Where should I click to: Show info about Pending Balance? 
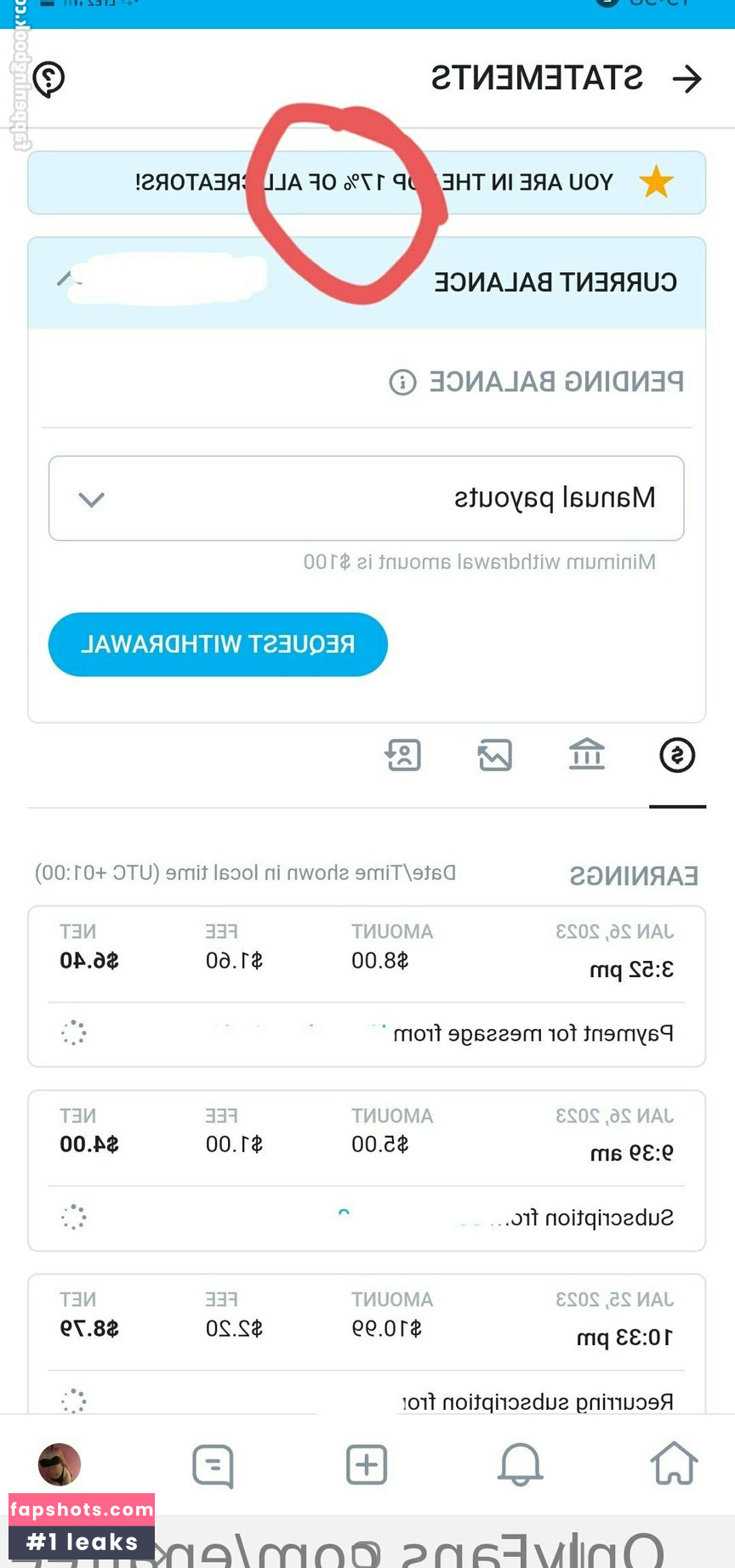click(x=402, y=383)
